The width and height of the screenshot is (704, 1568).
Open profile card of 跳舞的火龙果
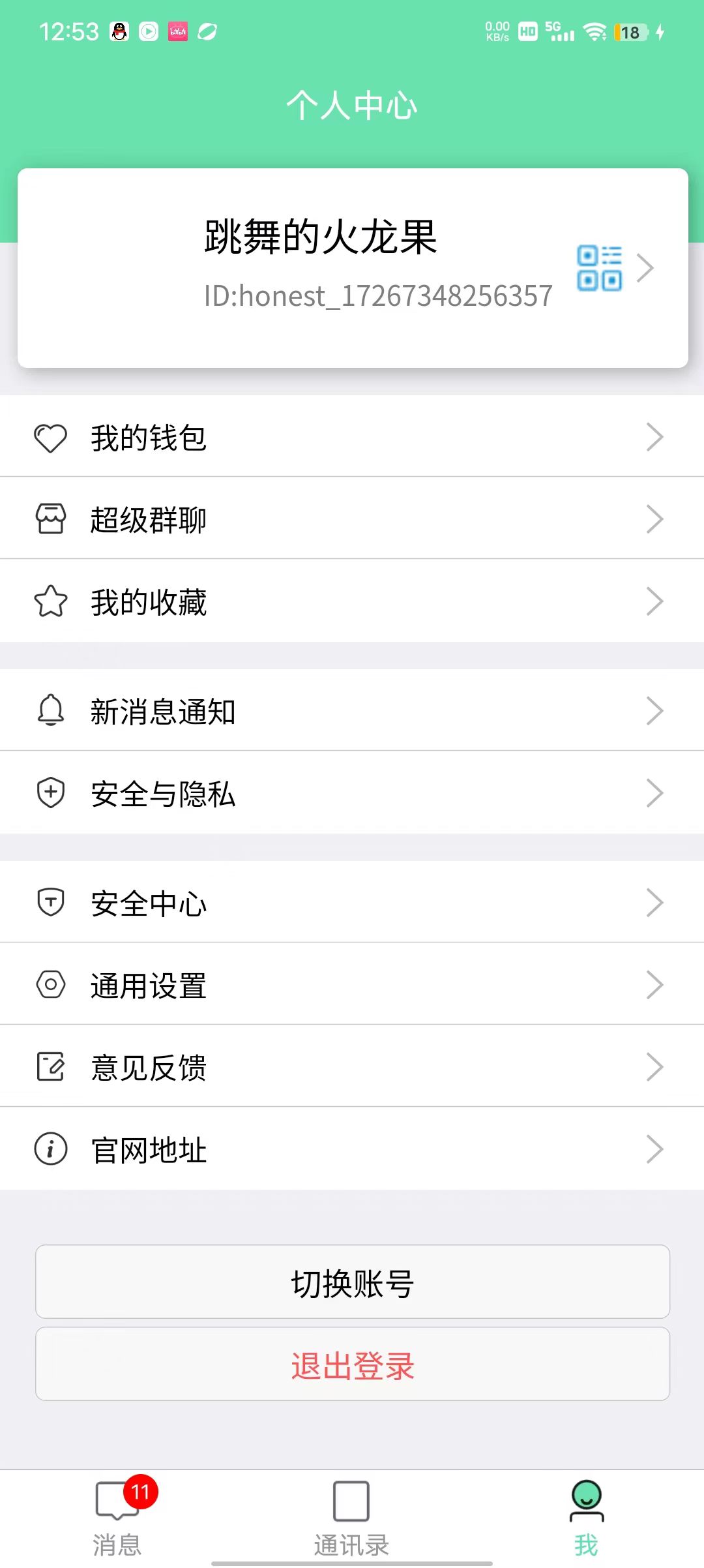tap(353, 268)
